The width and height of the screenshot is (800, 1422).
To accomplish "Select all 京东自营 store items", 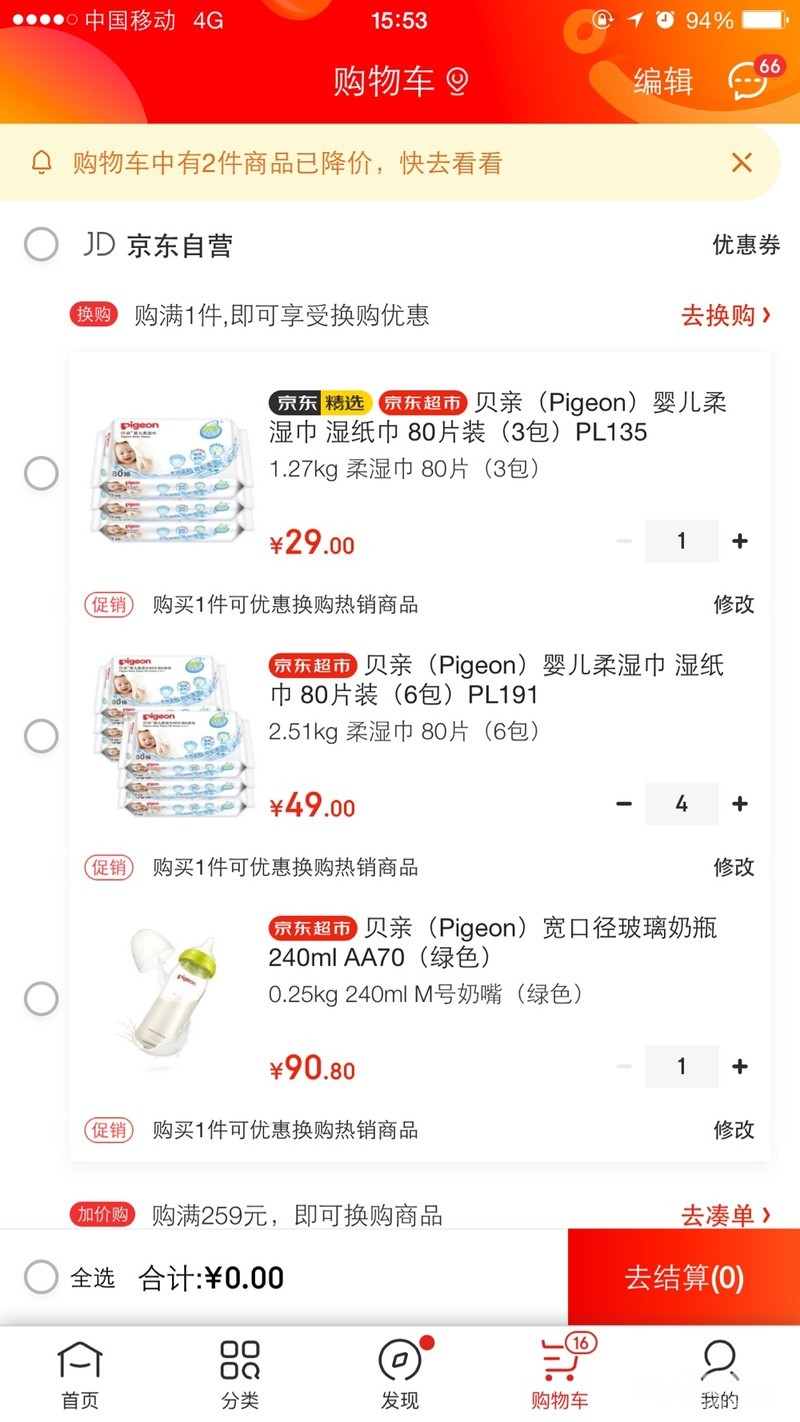I will click(41, 244).
